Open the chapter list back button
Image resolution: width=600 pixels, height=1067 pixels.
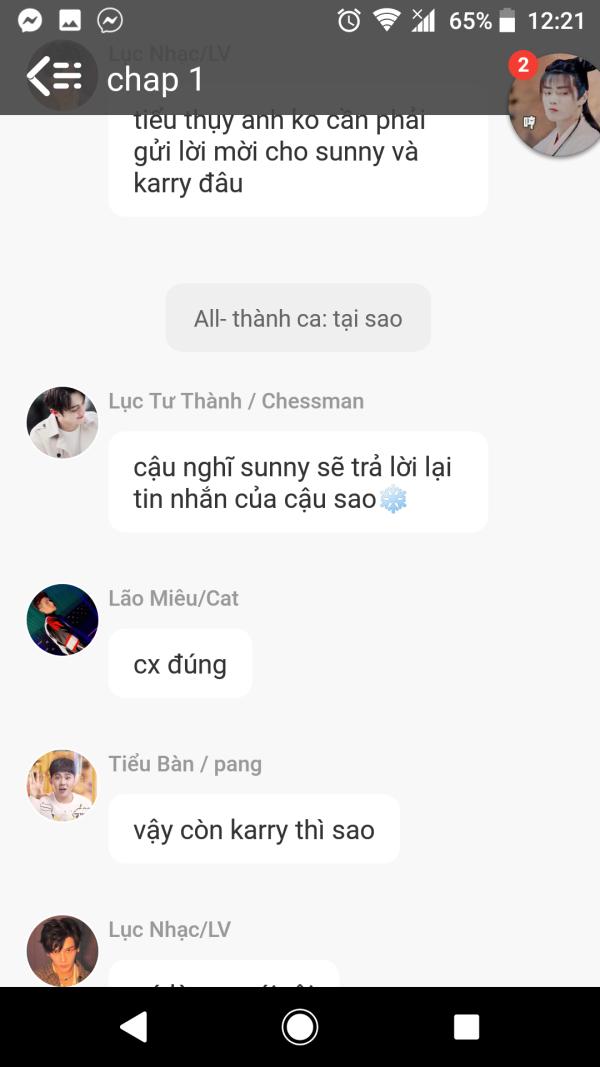point(54,75)
